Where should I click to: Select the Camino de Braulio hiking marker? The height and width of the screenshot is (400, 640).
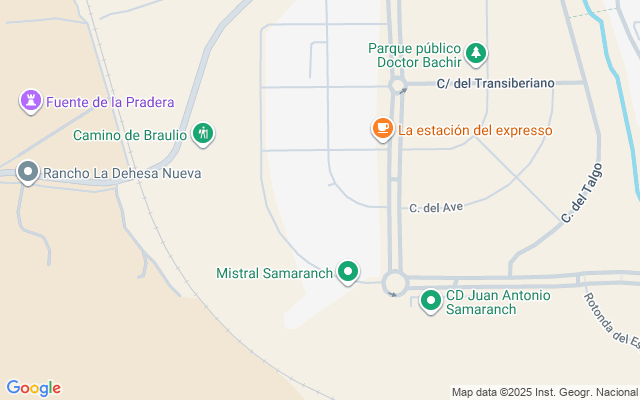(x=203, y=134)
